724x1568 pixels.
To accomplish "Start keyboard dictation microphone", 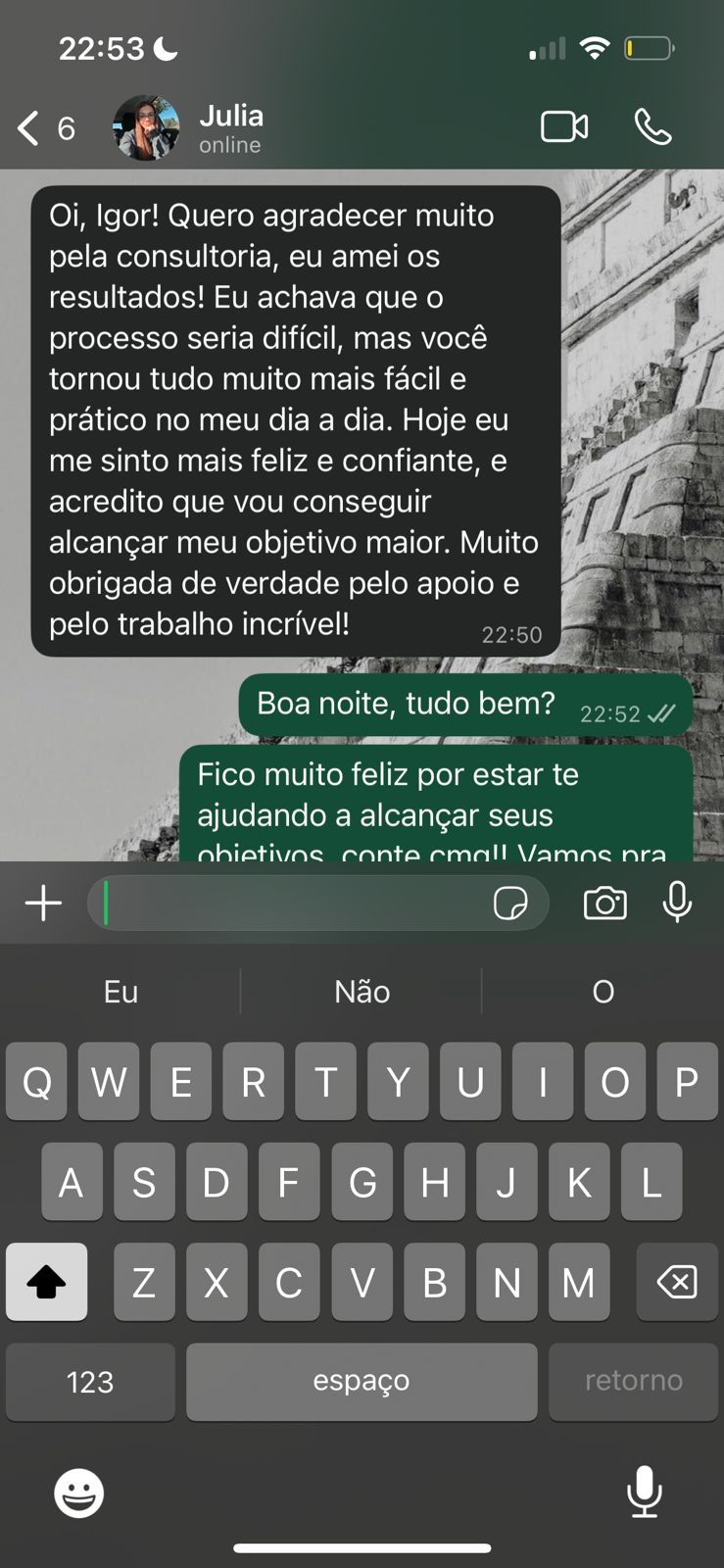I will pos(644,1492).
